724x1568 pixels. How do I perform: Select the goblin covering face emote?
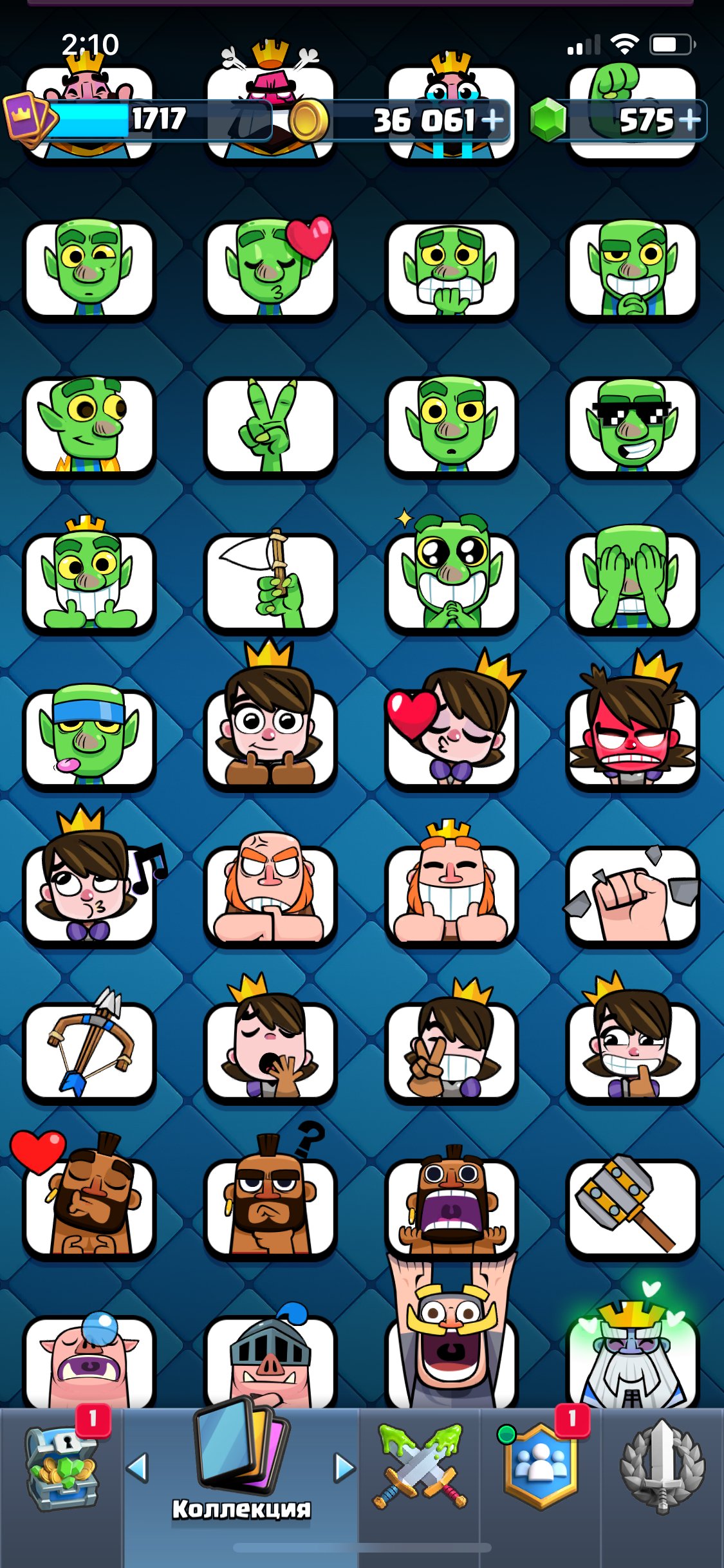(x=633, y=579)
